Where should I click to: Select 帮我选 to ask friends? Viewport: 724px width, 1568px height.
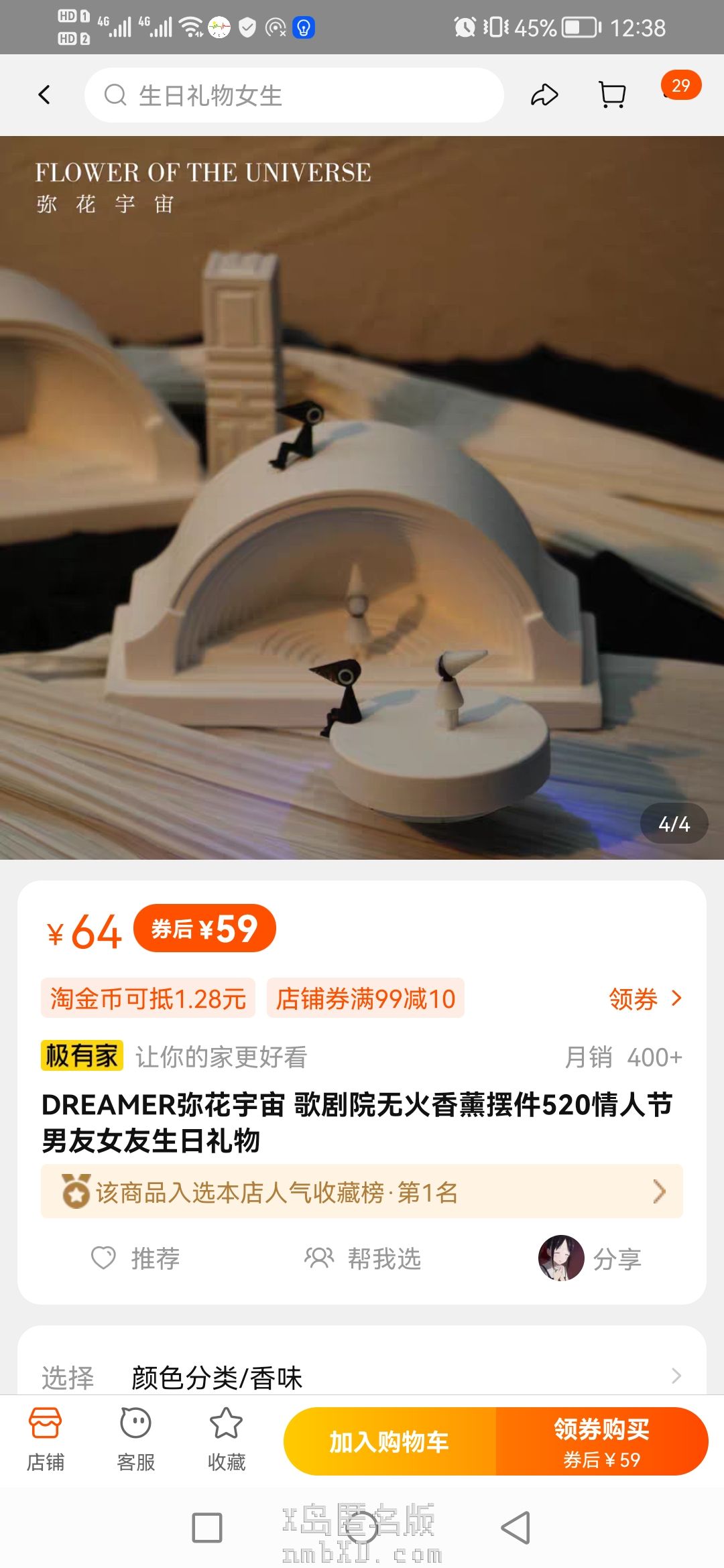tap(363, 1258)
